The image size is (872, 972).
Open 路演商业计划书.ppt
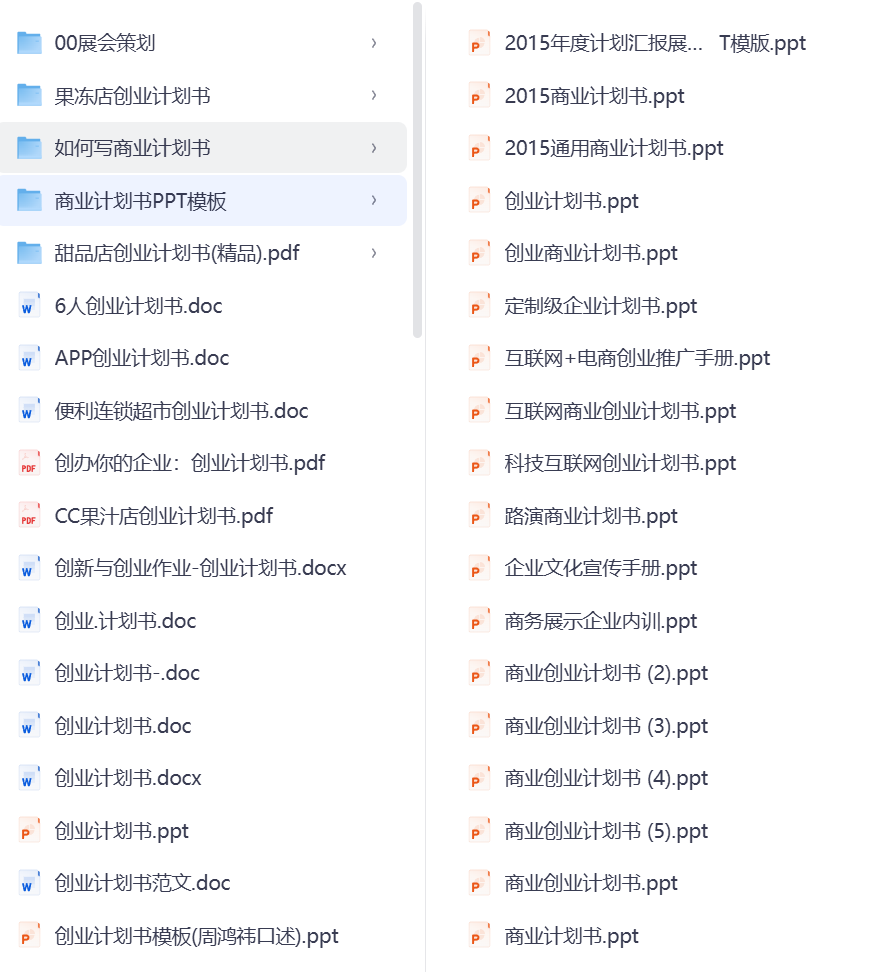[591, 516]
